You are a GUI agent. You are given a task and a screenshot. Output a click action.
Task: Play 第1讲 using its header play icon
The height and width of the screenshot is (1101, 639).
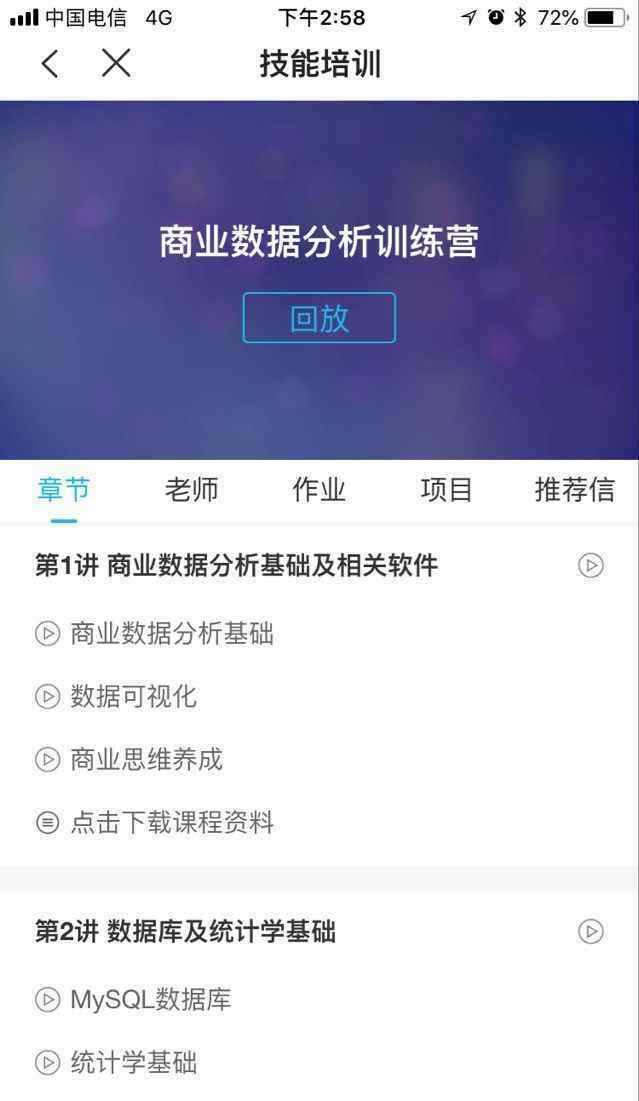pyautogui.click(x=591, y=565)
